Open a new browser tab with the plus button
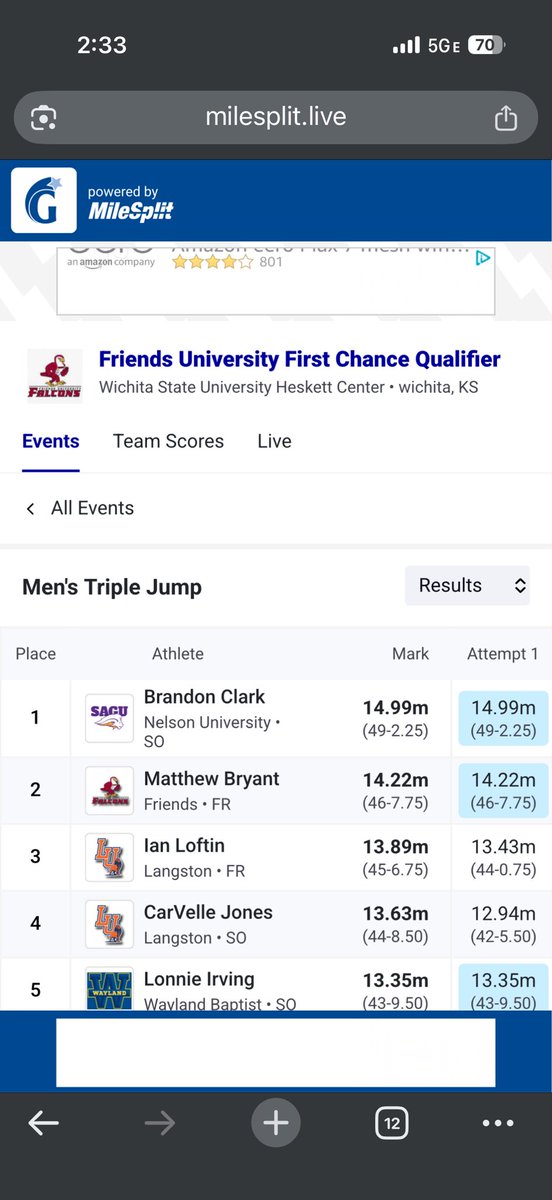 (276, 1124)
